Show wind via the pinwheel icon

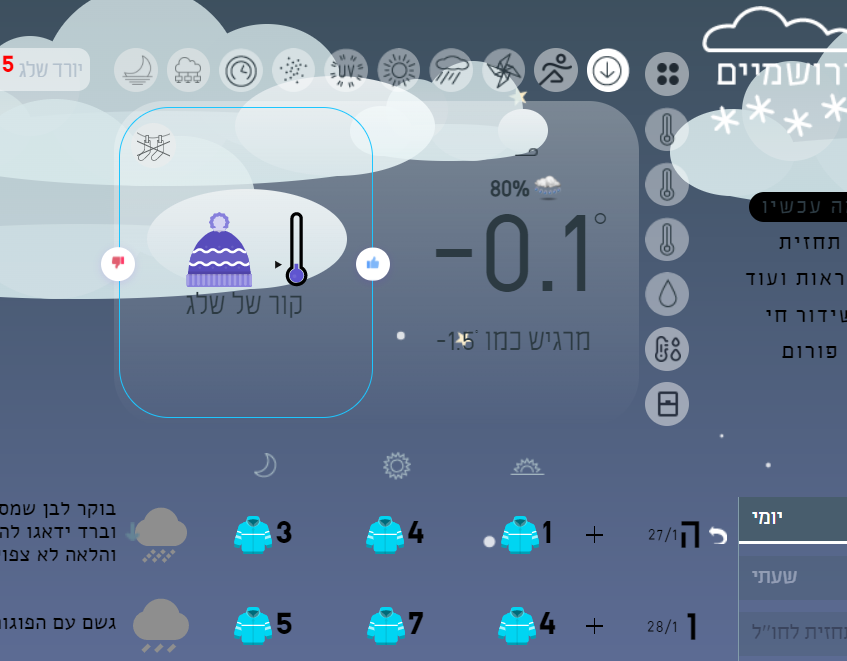pyautogui.click(x=503, y=70)
